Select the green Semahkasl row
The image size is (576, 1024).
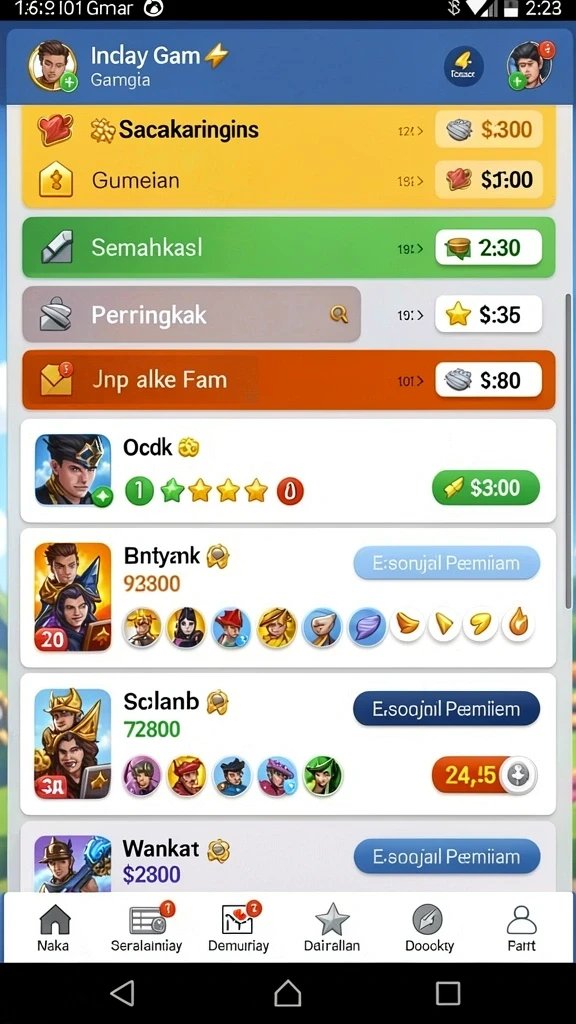coord(289,248)
